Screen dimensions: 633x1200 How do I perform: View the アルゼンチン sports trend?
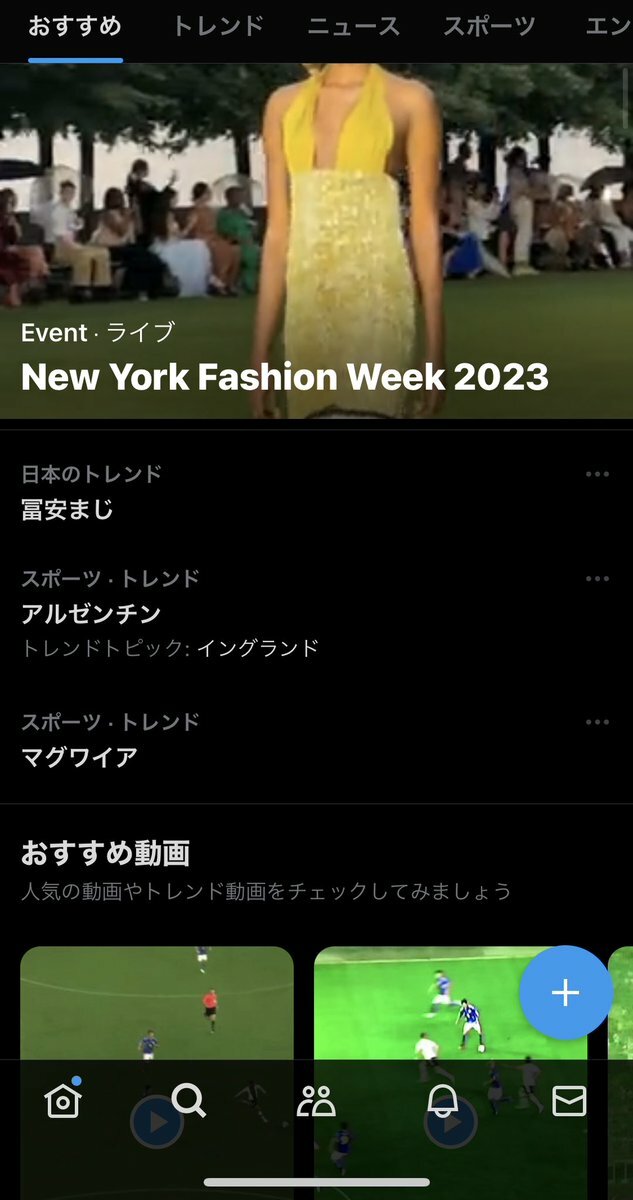coord(91,613)
